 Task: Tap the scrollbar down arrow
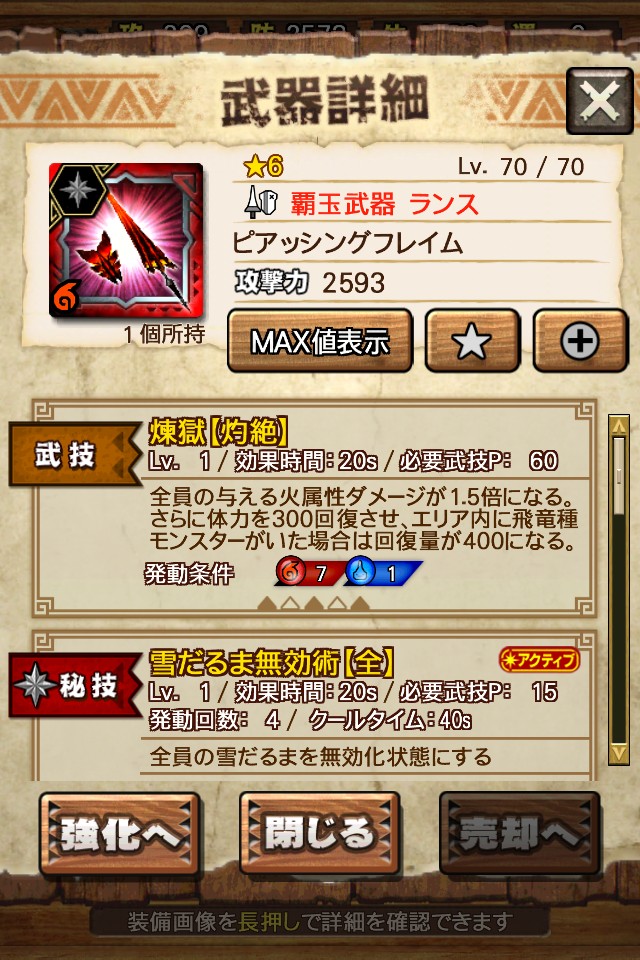(x=619, y=751)
